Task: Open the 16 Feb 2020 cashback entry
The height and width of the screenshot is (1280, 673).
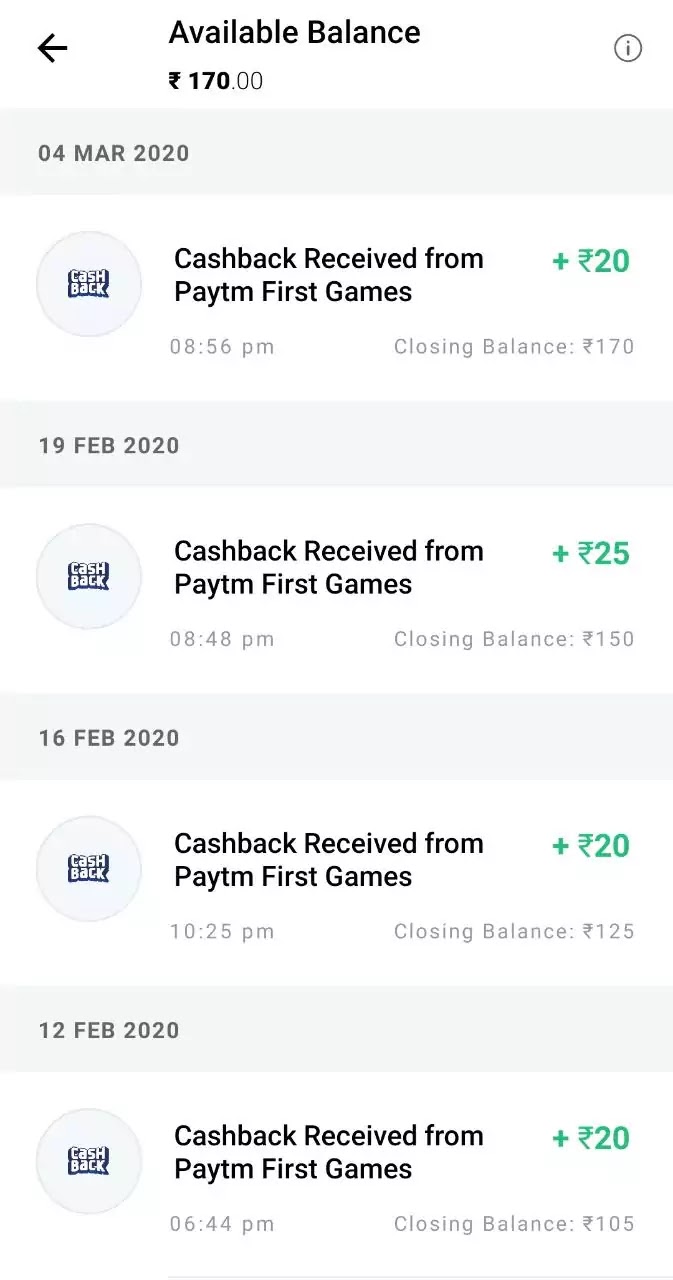Action: pos(336,882)
